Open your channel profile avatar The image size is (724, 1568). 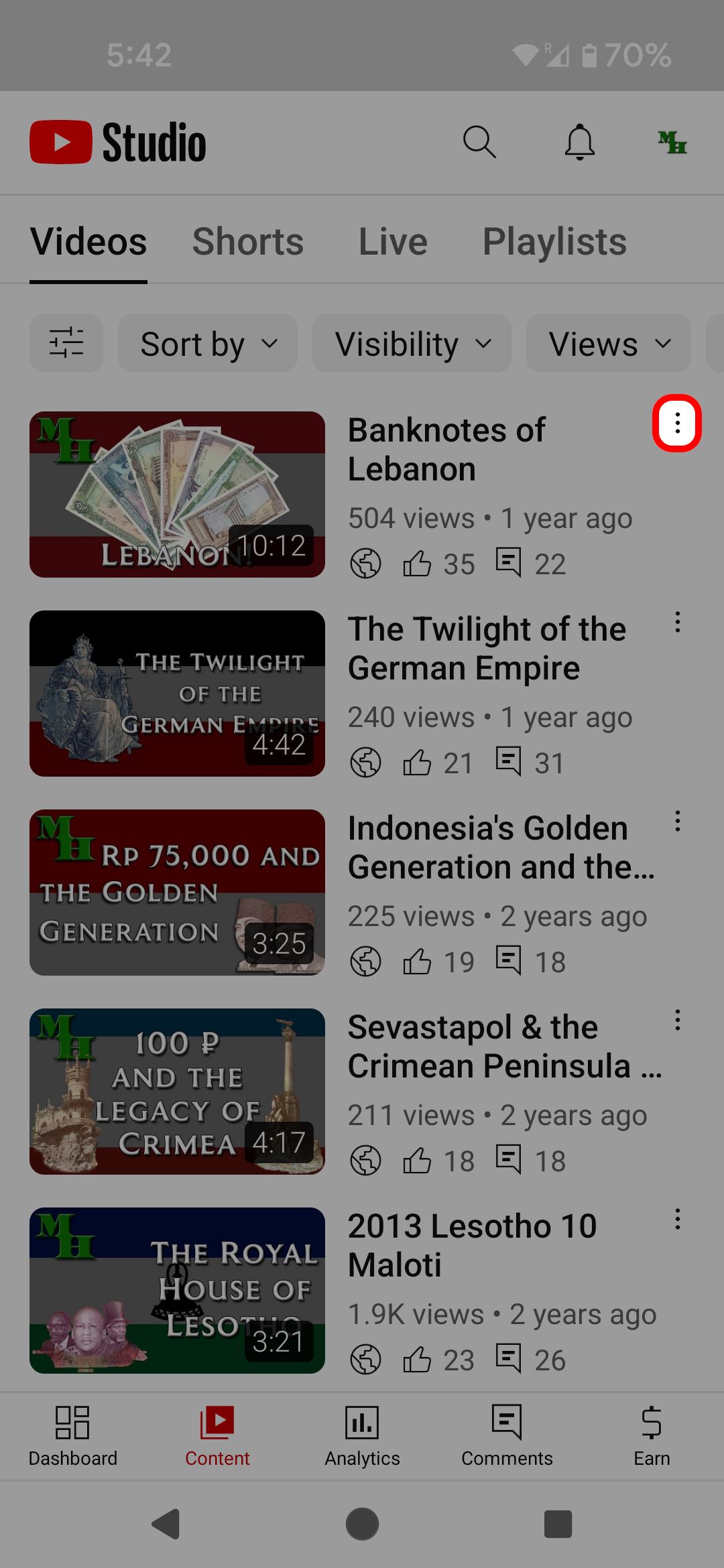(x=672, y=141)
